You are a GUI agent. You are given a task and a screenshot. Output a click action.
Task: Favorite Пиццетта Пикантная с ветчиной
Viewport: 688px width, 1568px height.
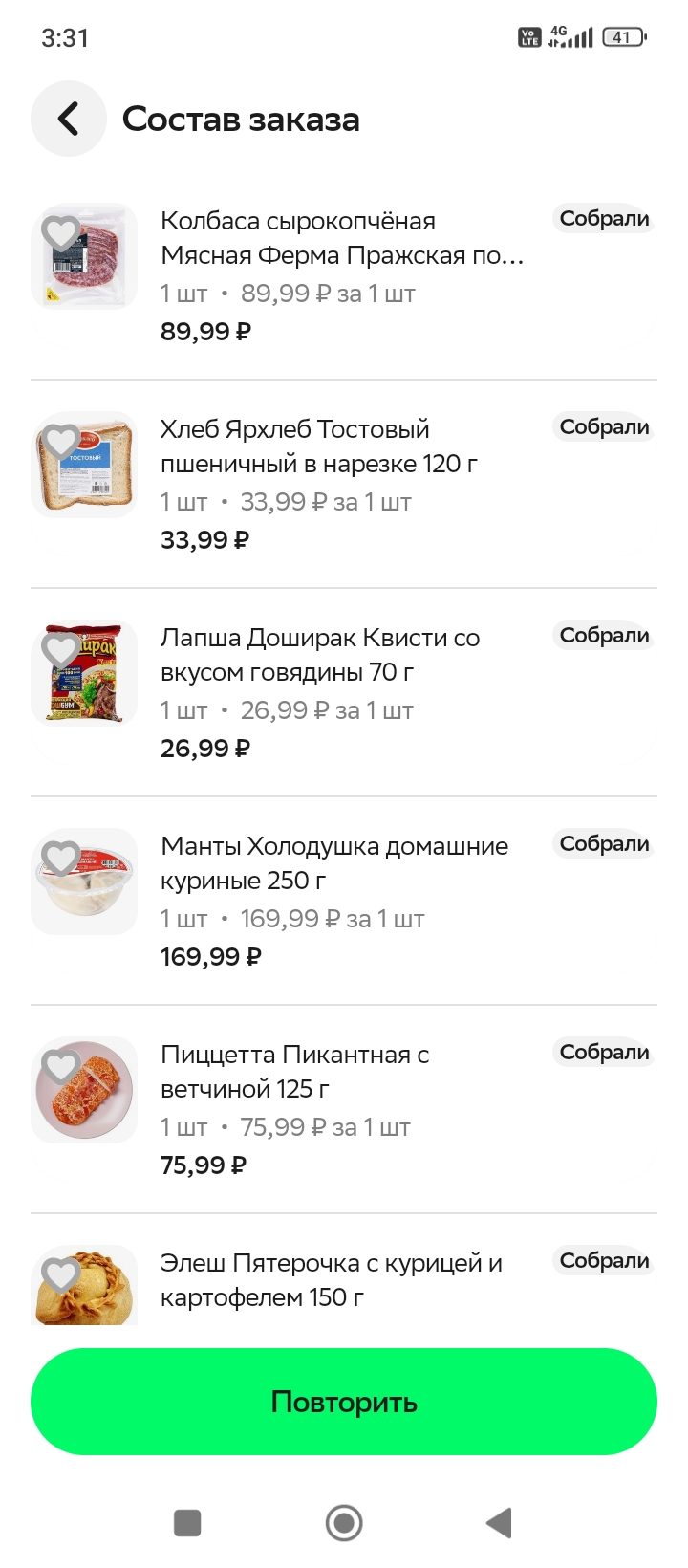[61, 1066]
